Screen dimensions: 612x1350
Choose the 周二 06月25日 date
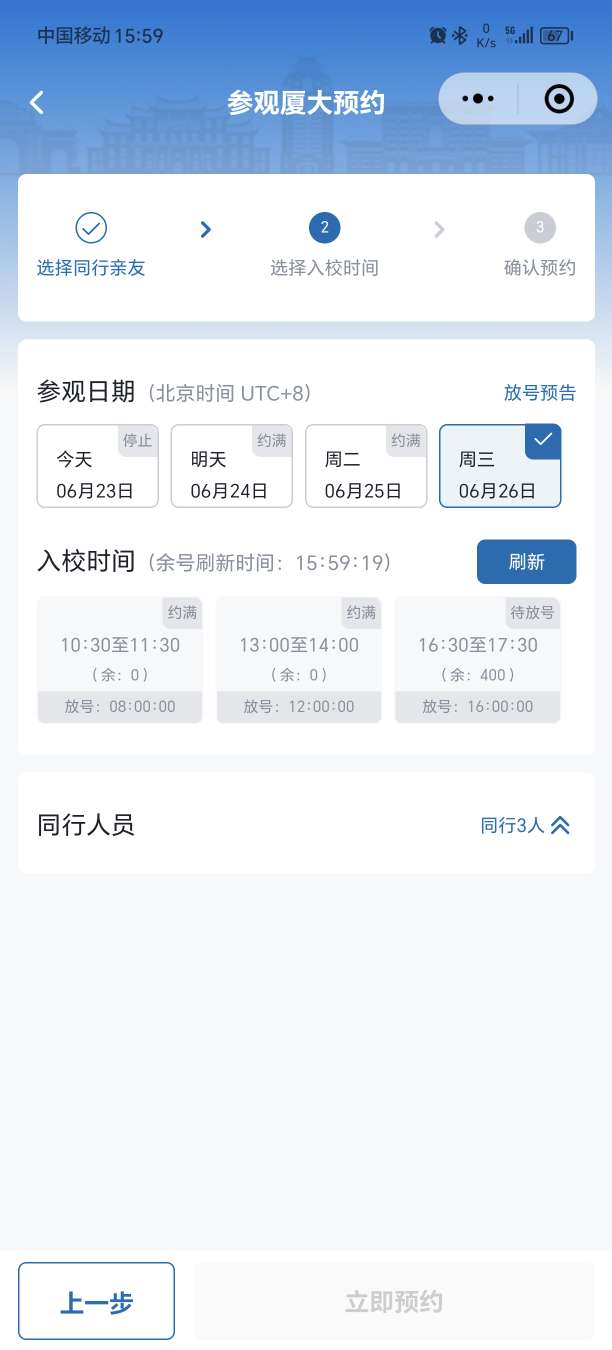tap(365, 466)
